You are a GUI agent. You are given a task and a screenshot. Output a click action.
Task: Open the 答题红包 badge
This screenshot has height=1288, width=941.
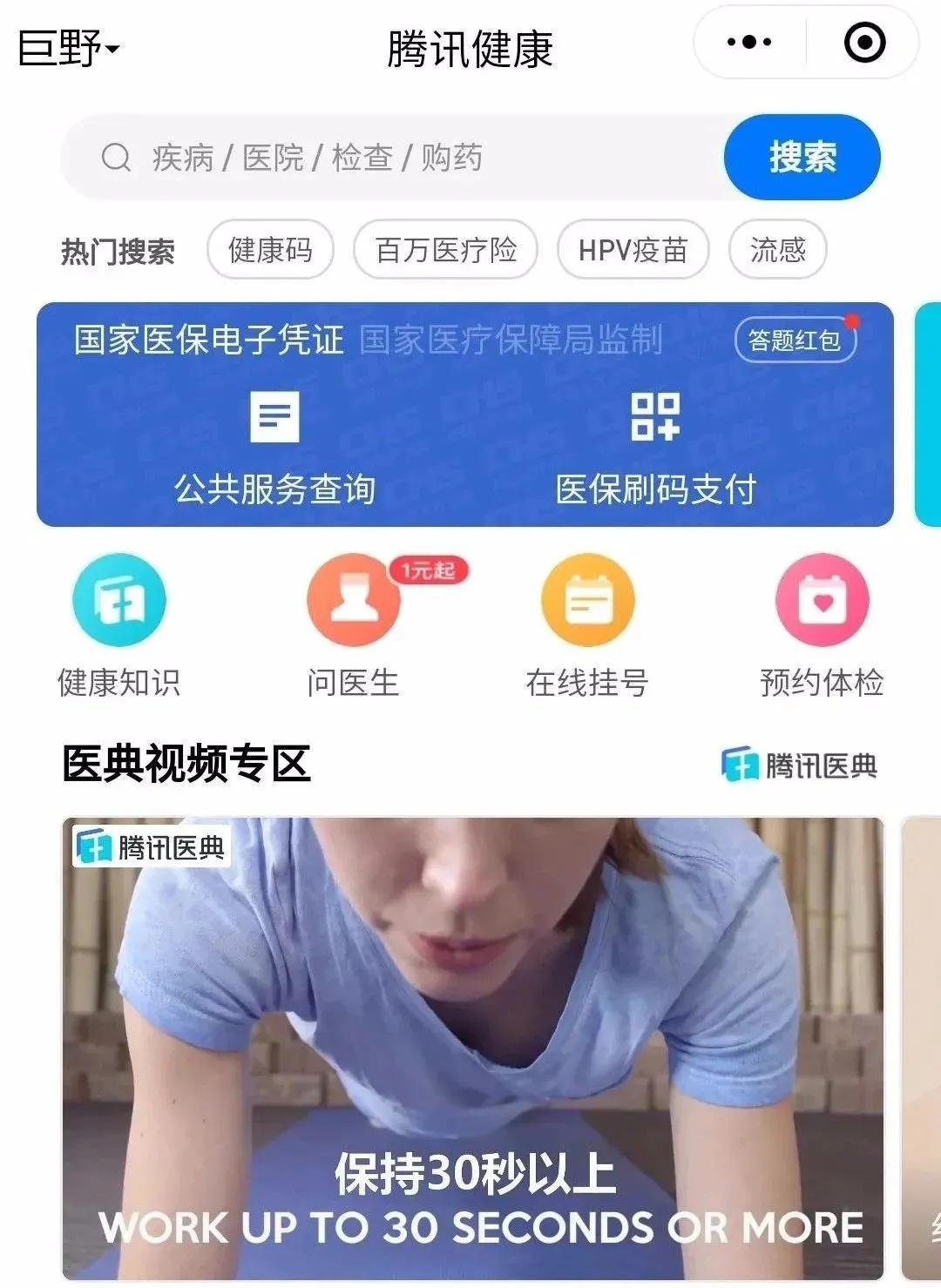click(x=795, y=340)
